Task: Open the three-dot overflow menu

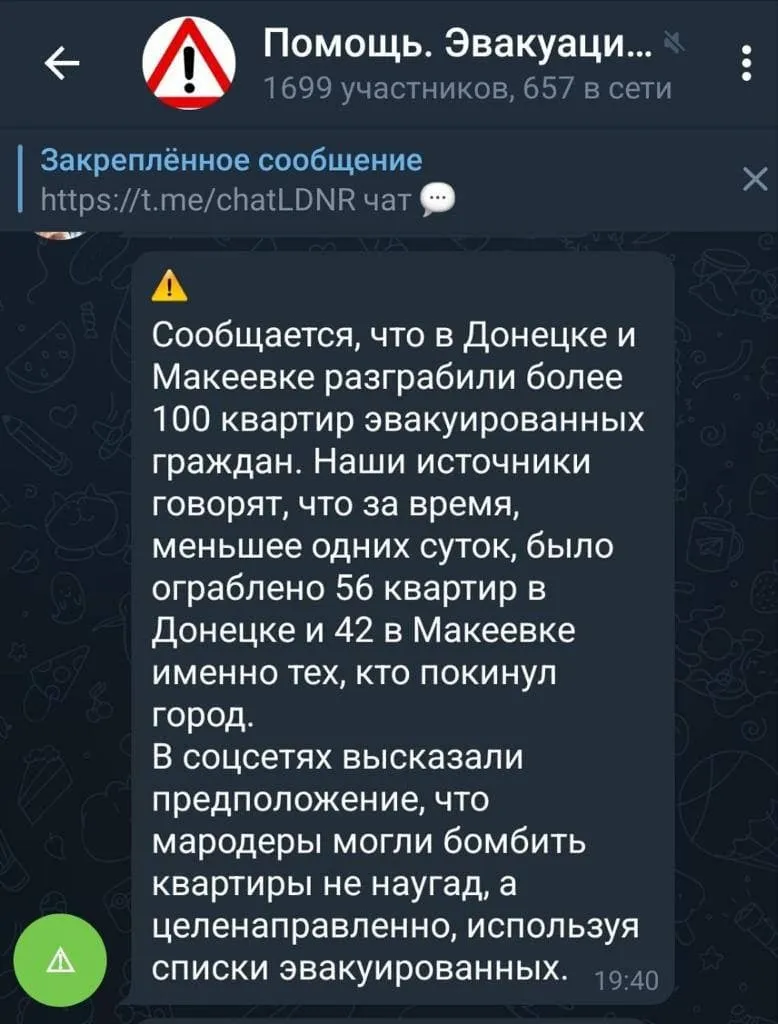Action: coord(744,66)
